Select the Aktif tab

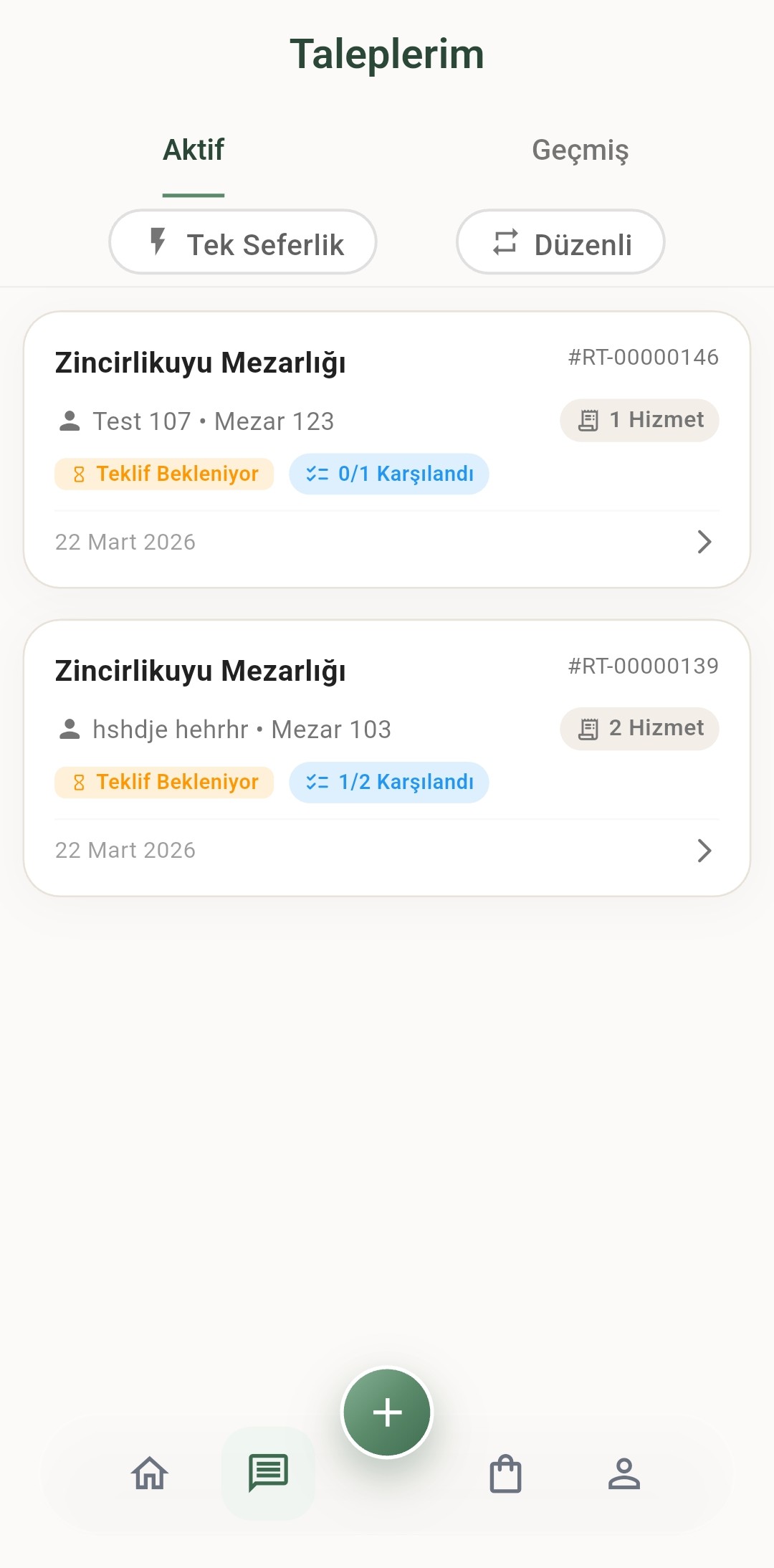pyautogui.click(x=193, y=150)
